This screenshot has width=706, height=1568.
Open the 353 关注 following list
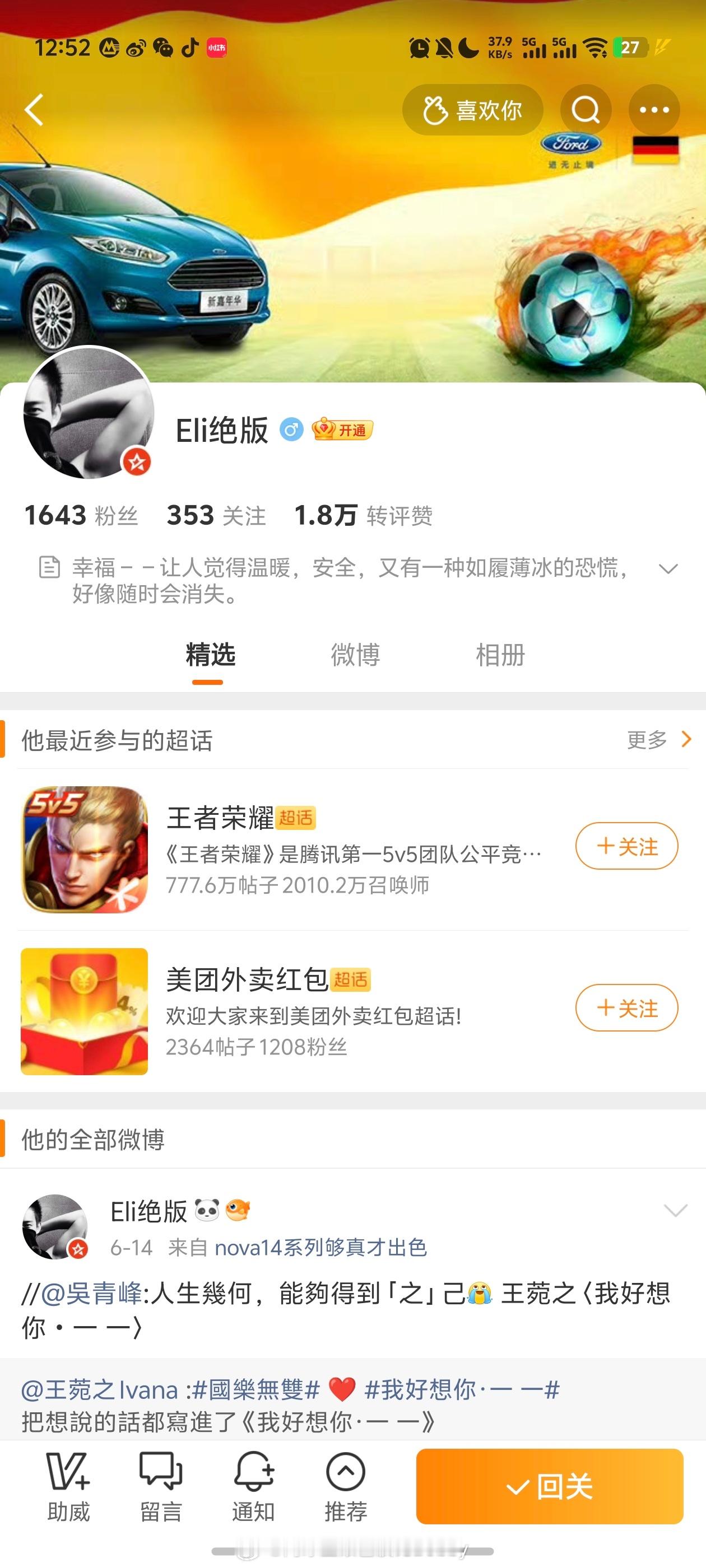click(216, 516)
